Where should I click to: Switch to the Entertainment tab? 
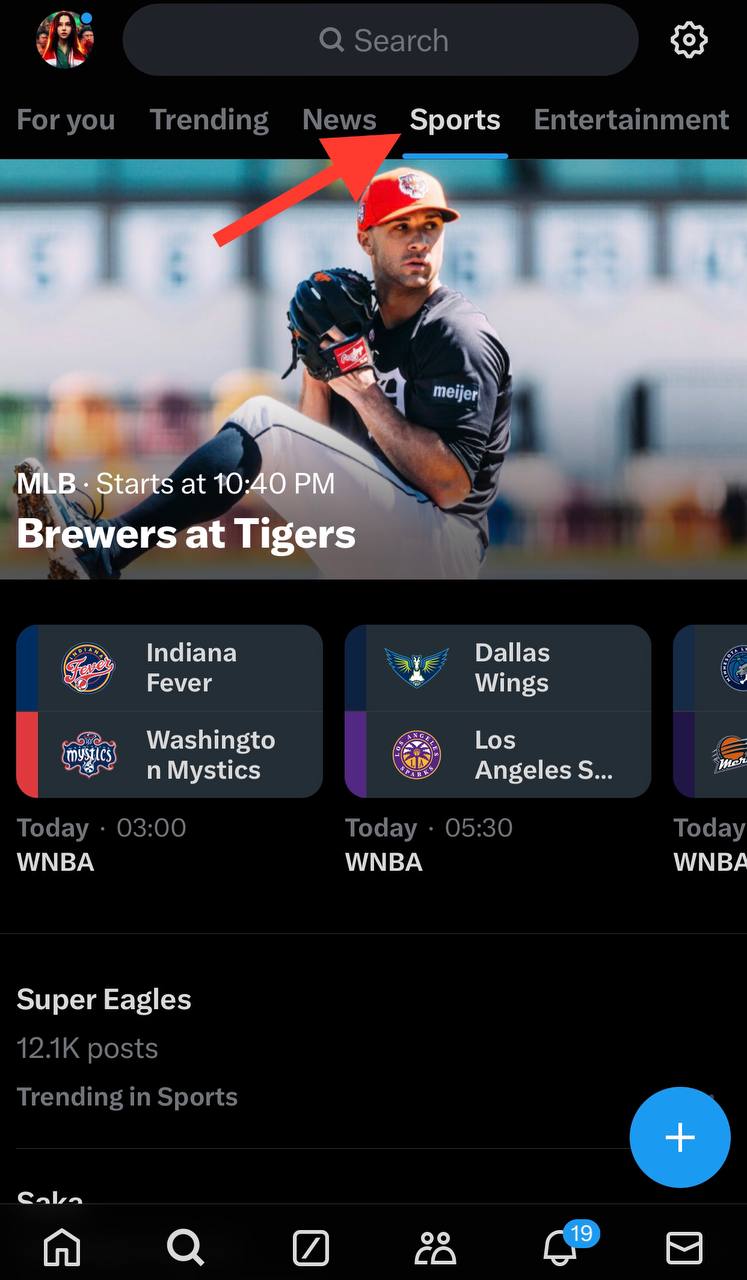[x=631, y=120]
